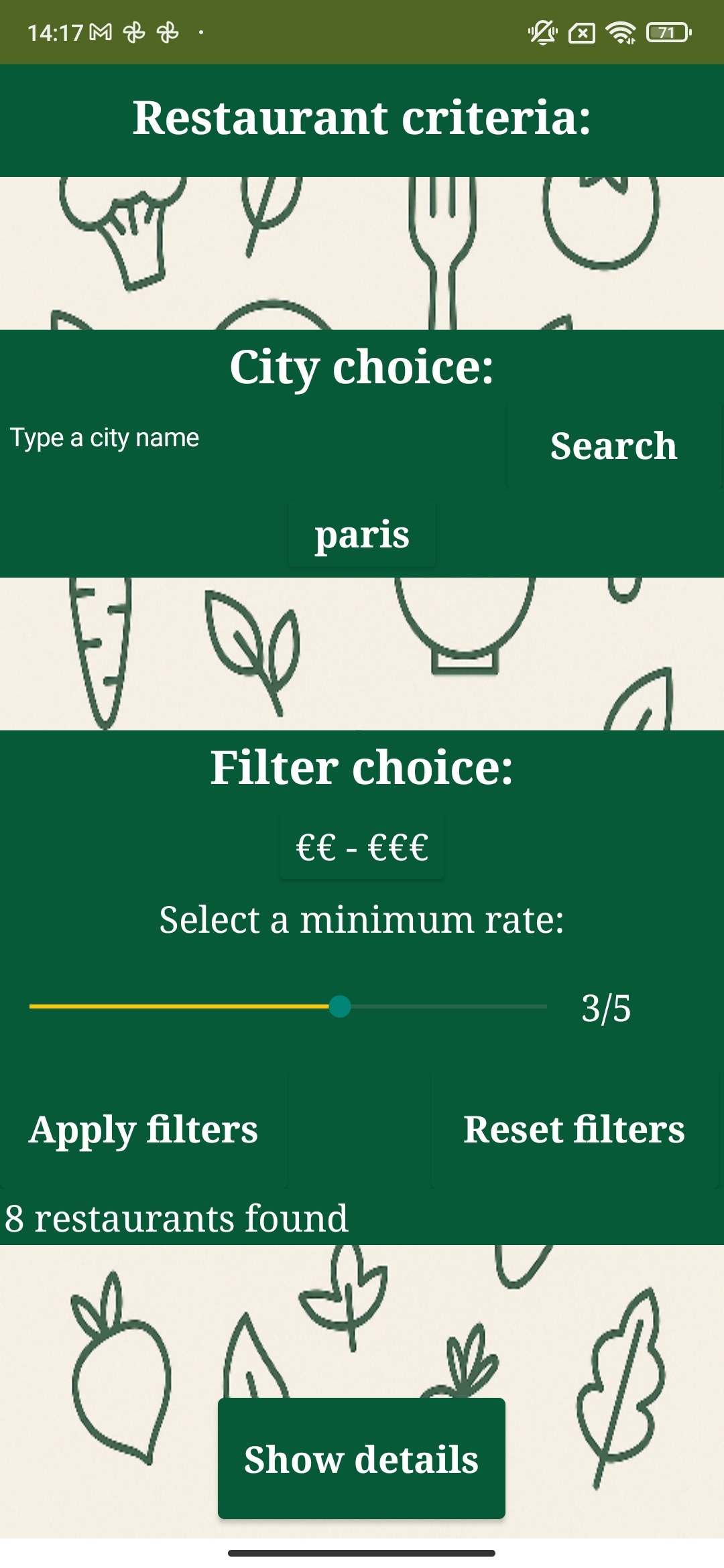
Task: Apply the chosen filters
Action: click(143, 1130)
